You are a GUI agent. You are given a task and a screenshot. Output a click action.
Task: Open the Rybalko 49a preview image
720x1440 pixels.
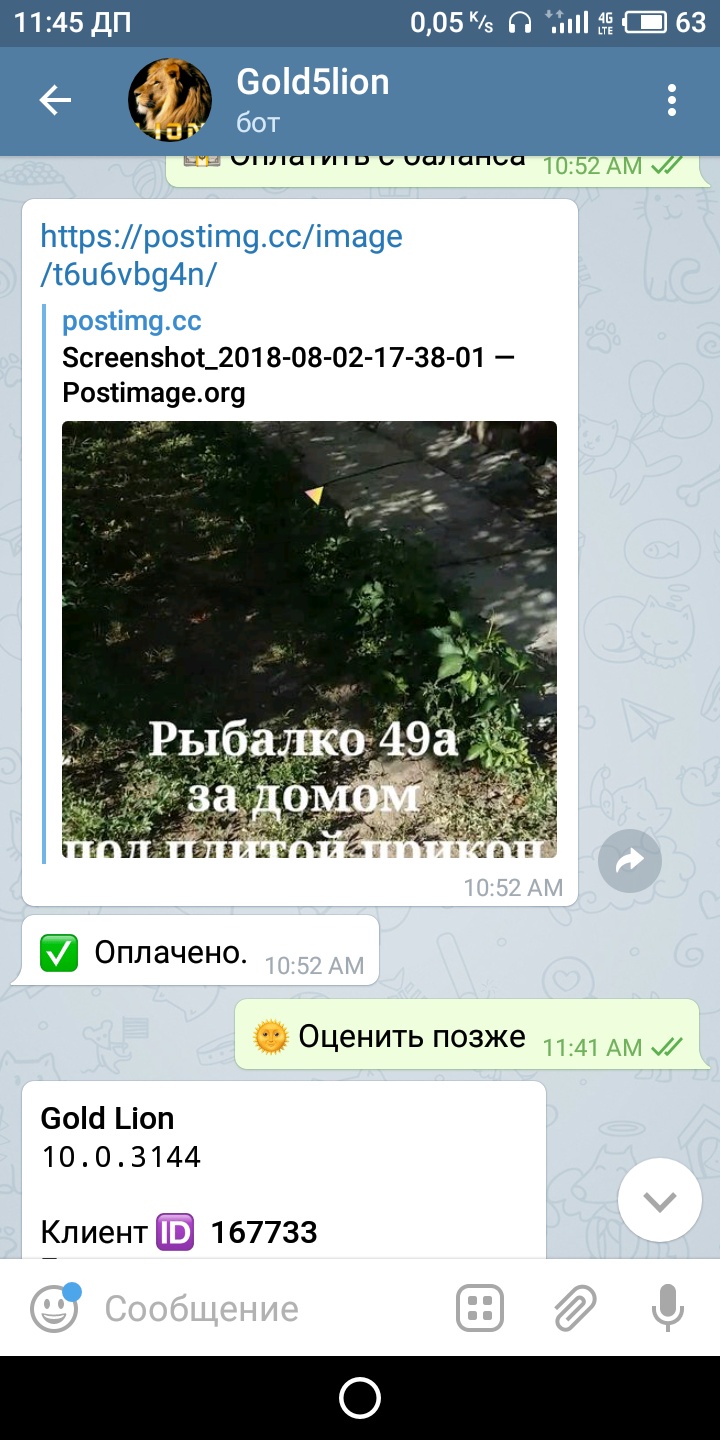pos(309,640)
